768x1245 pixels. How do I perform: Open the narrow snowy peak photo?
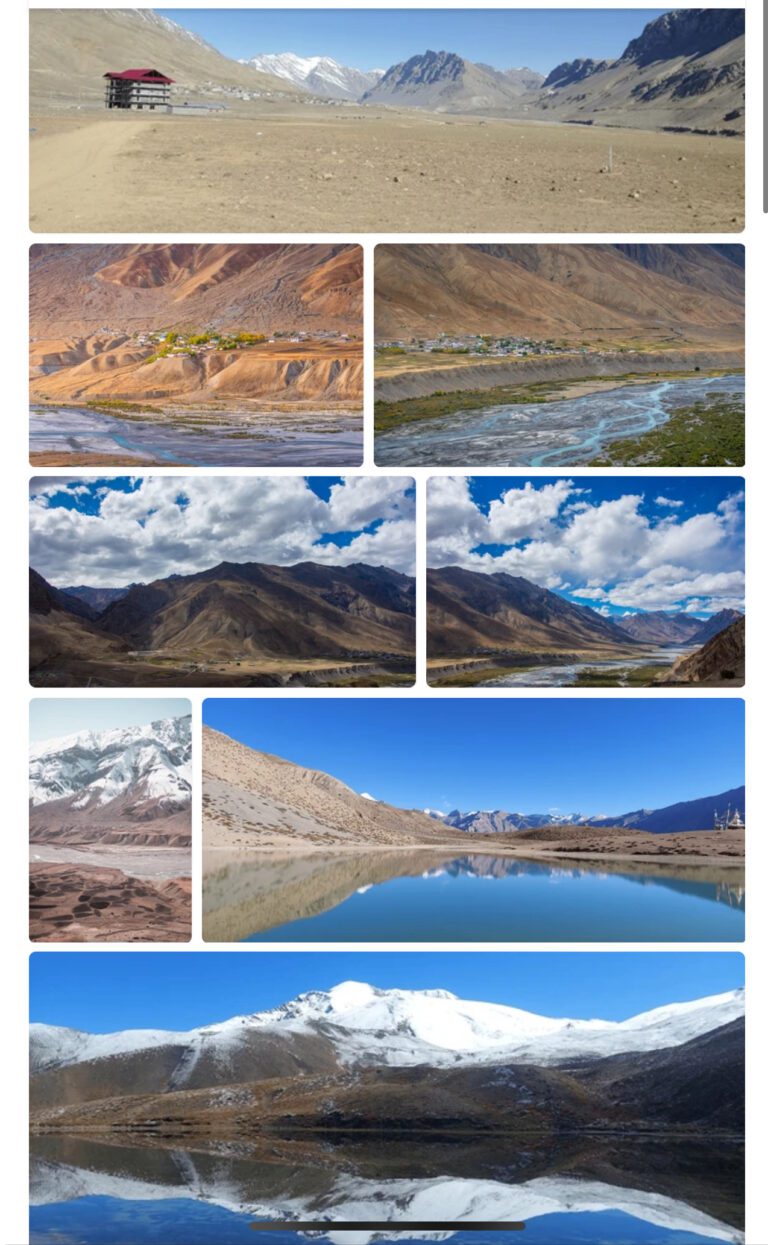110,820
